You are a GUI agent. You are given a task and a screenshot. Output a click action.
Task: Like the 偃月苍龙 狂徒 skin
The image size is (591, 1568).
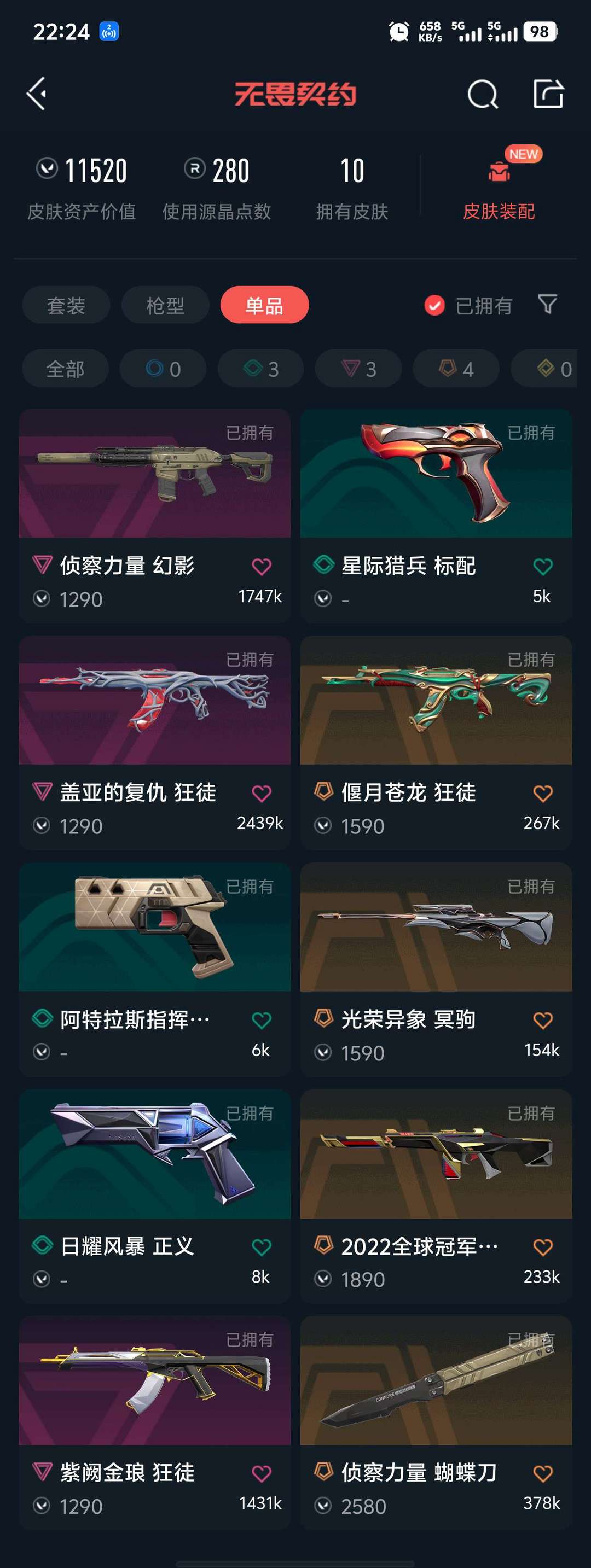pyautogui.click(x=542, y=793)
